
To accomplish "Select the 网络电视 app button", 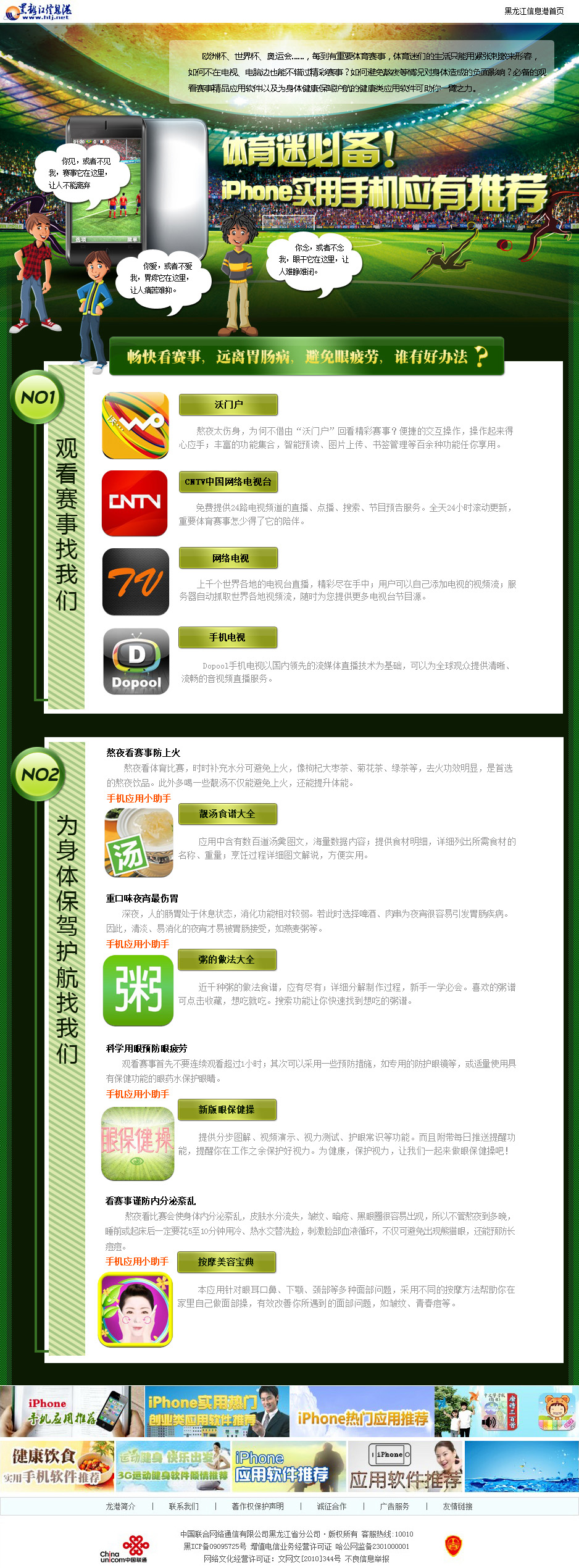I will tap(228, 558).
